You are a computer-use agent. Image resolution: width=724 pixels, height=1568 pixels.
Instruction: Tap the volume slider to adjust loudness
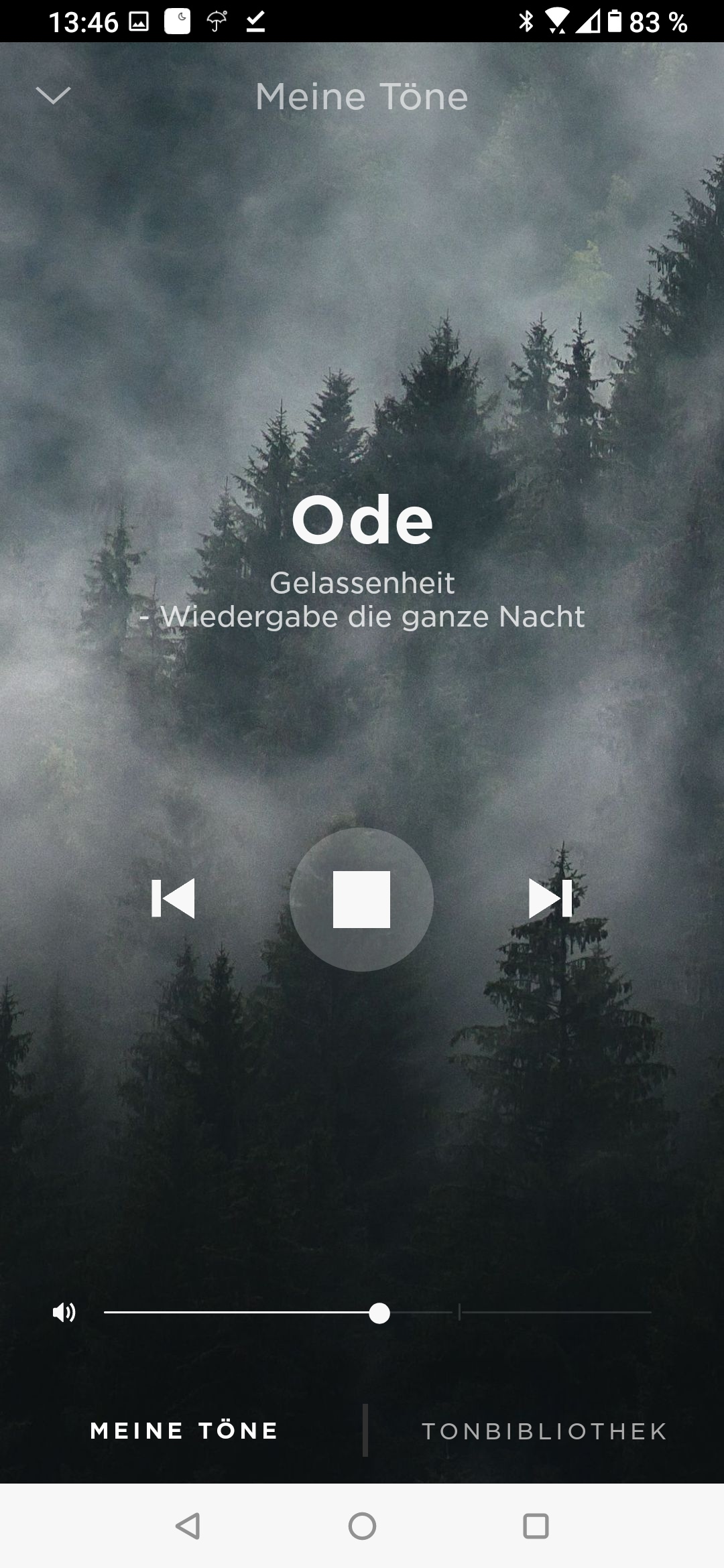[x=378, y=1313]
